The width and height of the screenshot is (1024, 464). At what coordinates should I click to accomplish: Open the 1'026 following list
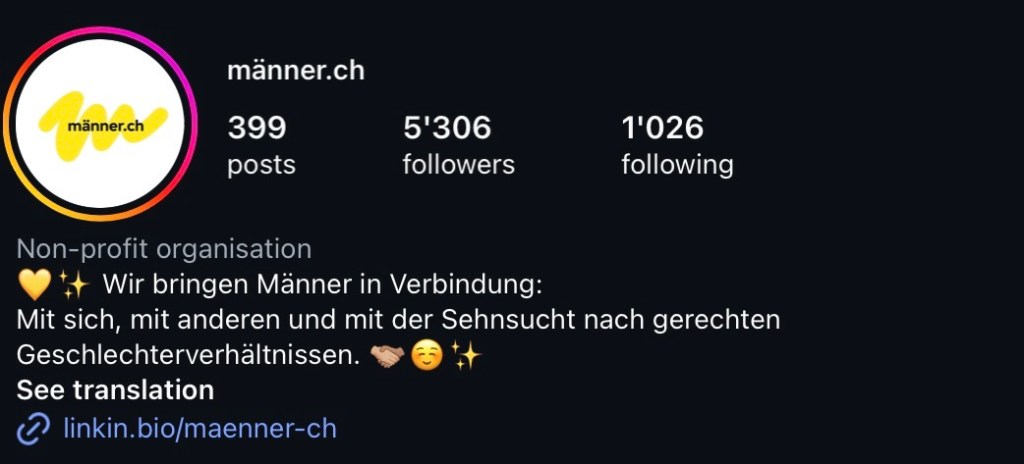(677, 145)
